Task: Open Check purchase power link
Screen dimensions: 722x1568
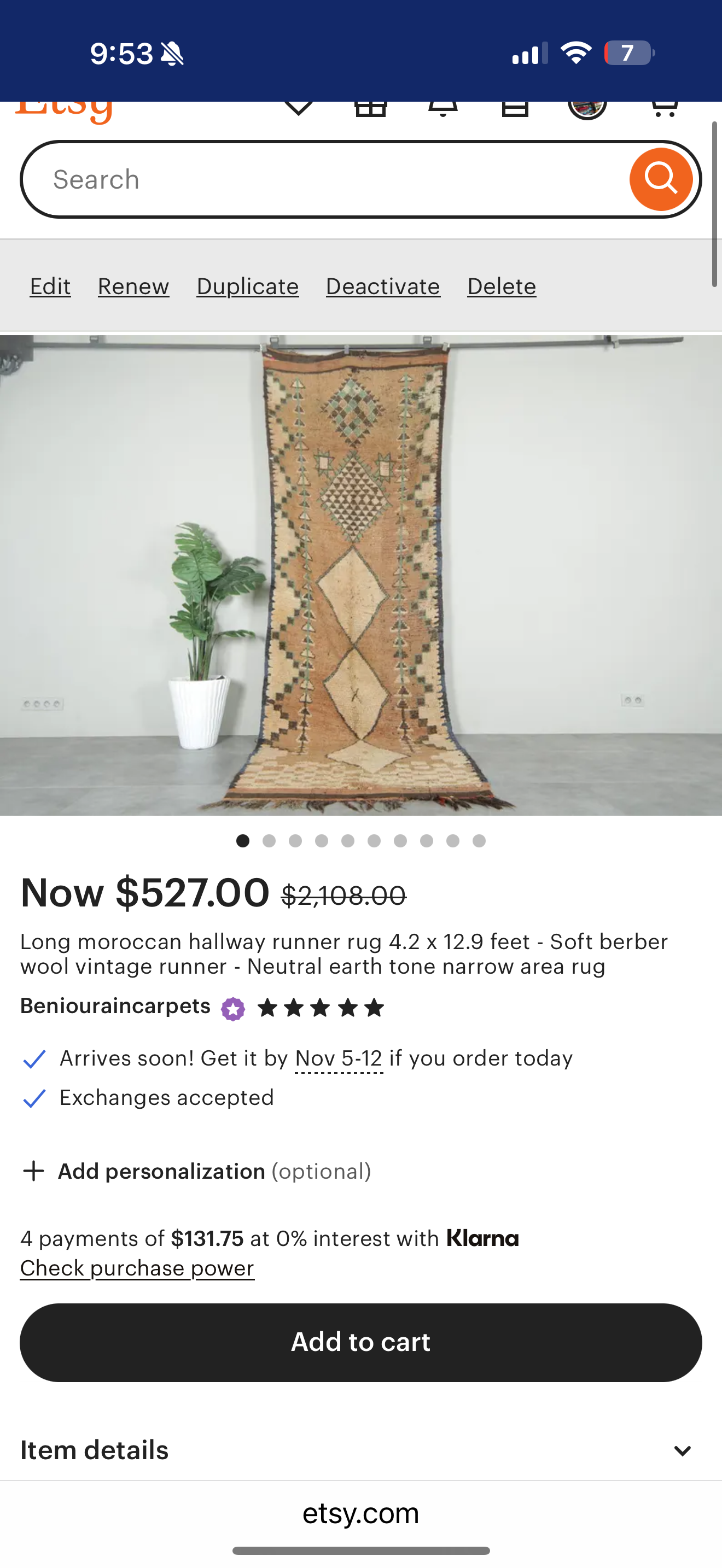Action: [x=137, y=1268]
